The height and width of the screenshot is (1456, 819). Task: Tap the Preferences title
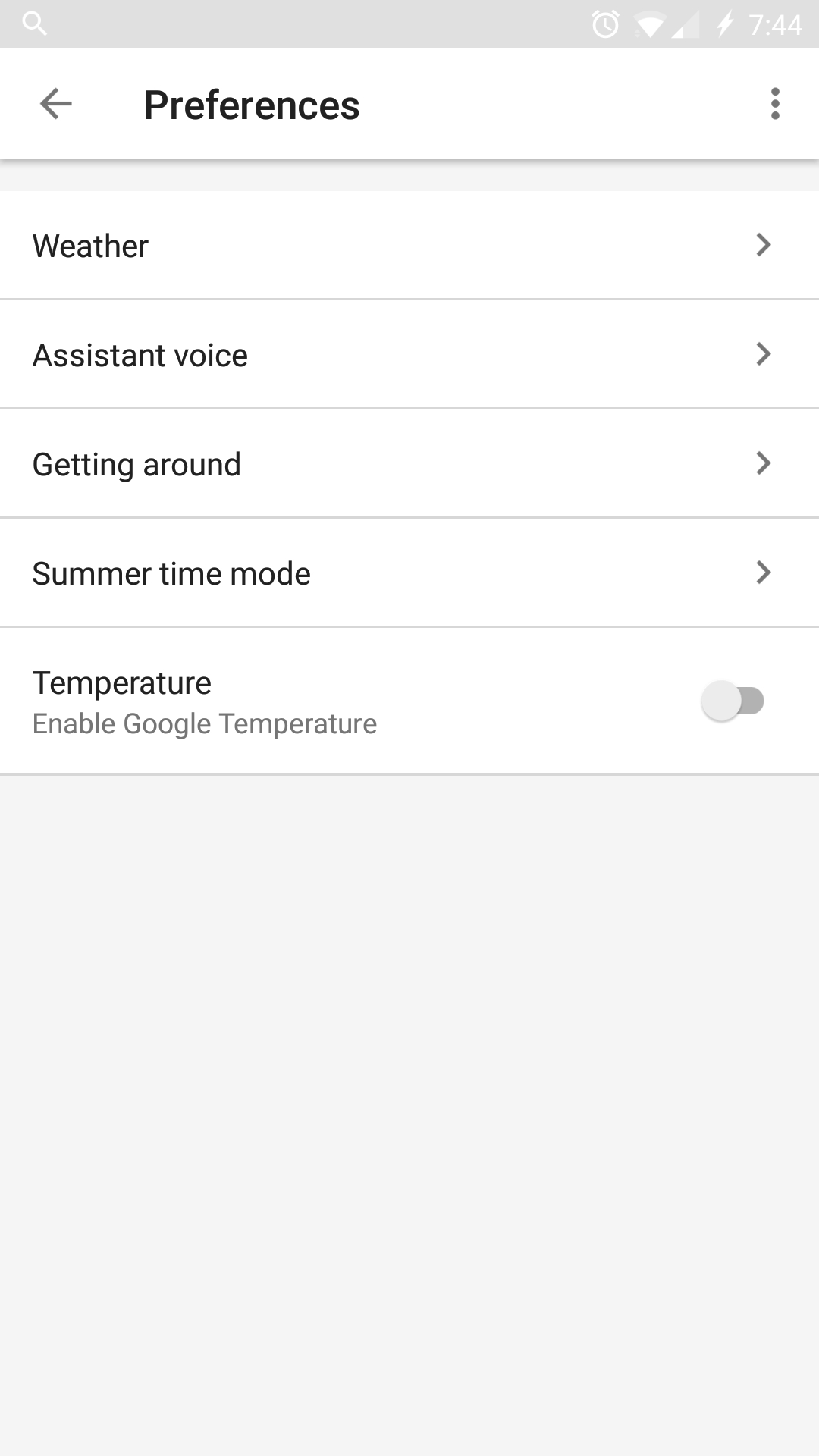(252, 104)
